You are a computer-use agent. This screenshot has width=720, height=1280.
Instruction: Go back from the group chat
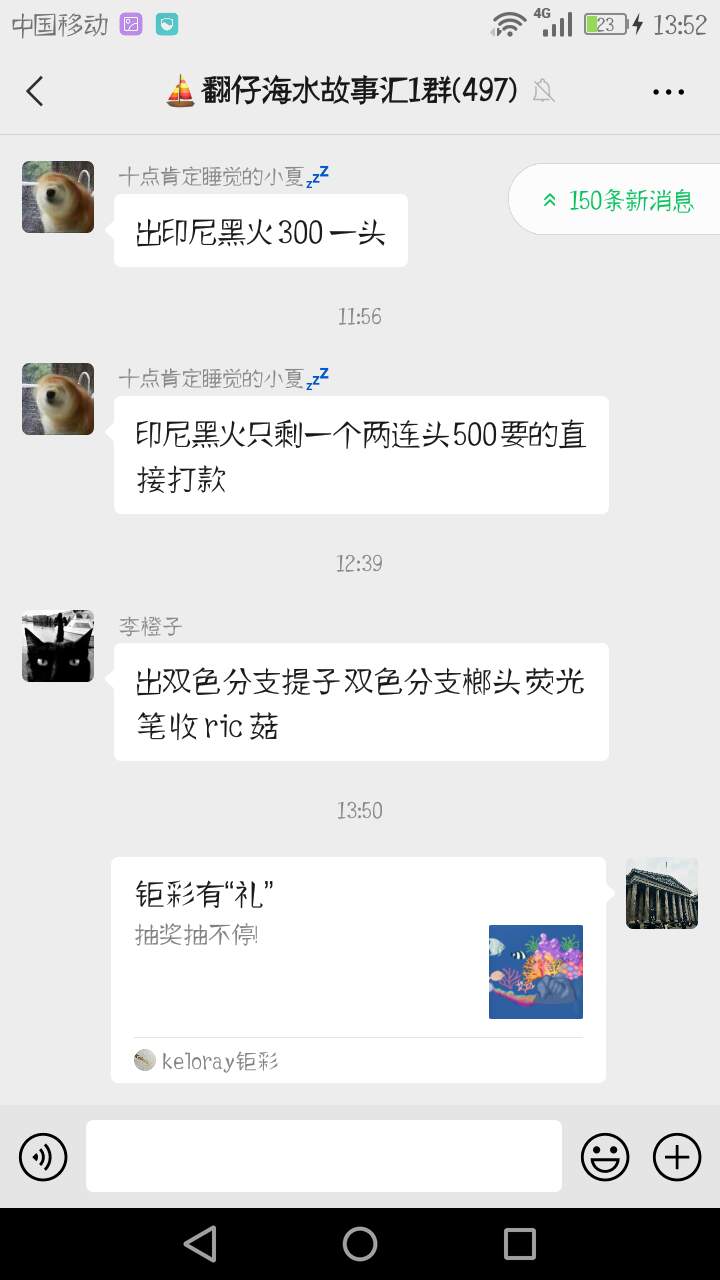coord(35,91)
